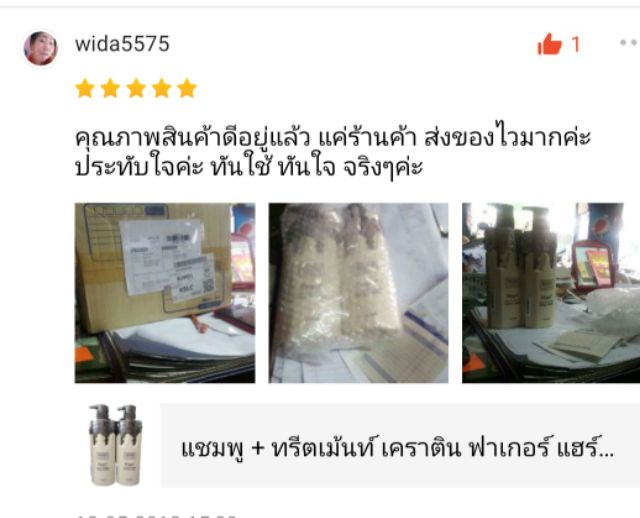Open wida5575's profile avatar
The image size is (640, 518).
(x=41, y=47)
